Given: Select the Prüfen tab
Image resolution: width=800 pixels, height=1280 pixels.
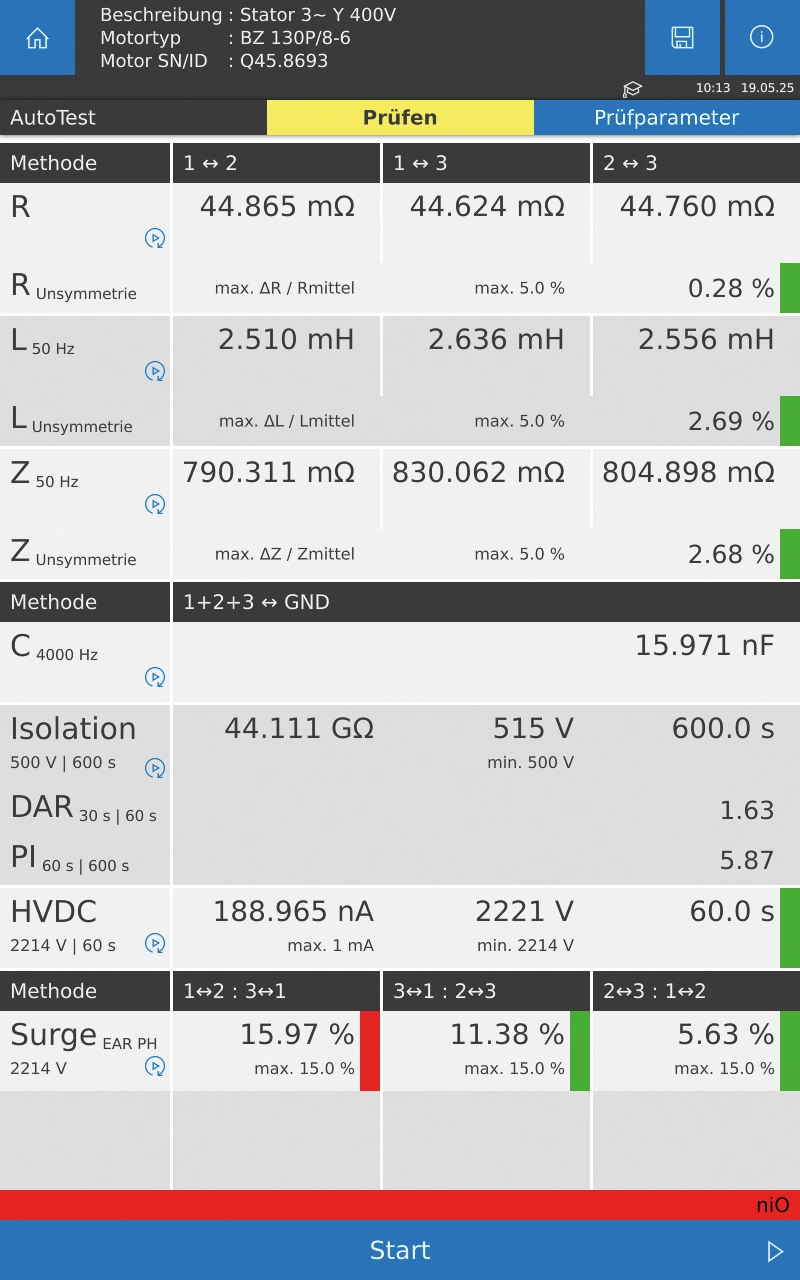Looking at the screenshot, I should point(400,118).
